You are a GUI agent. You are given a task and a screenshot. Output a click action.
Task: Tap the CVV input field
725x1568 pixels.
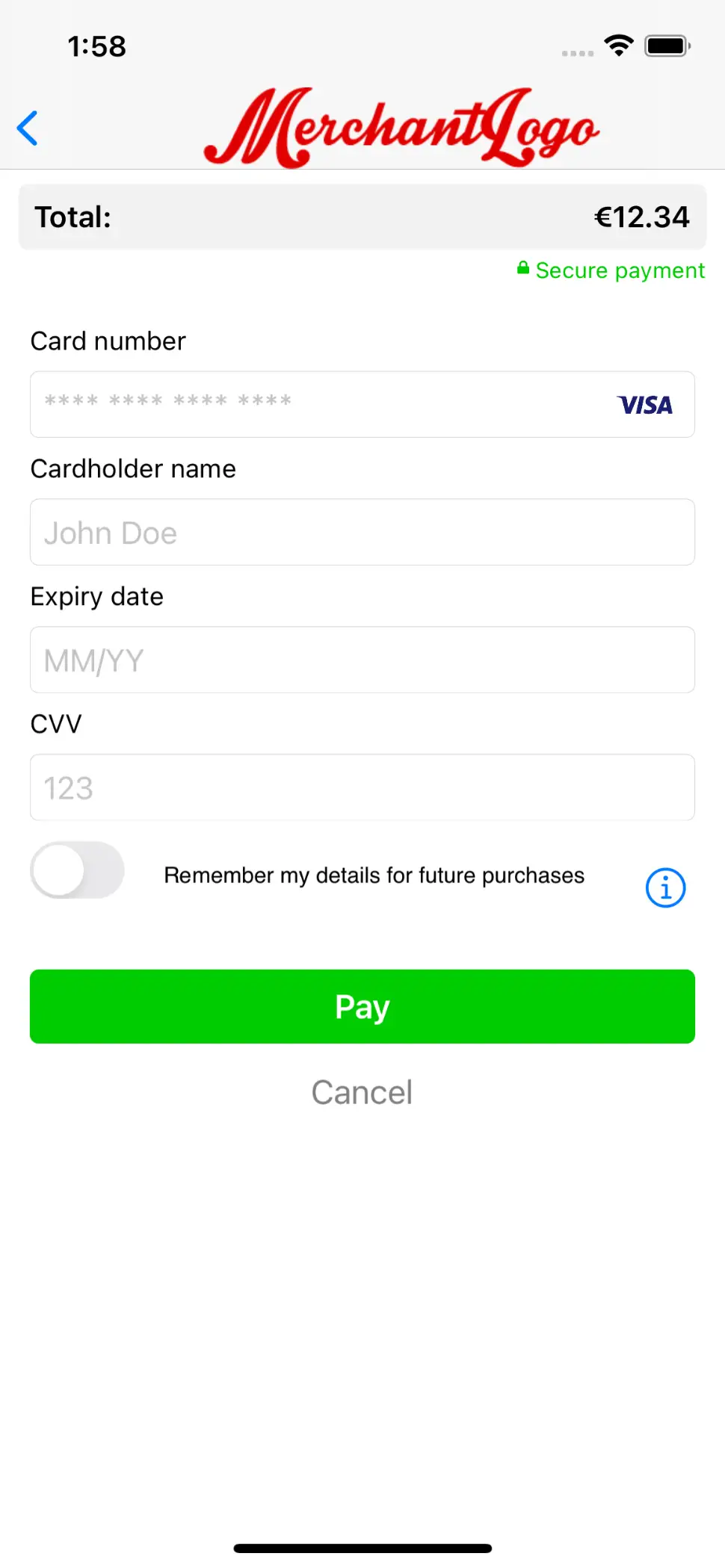(362, 788)
